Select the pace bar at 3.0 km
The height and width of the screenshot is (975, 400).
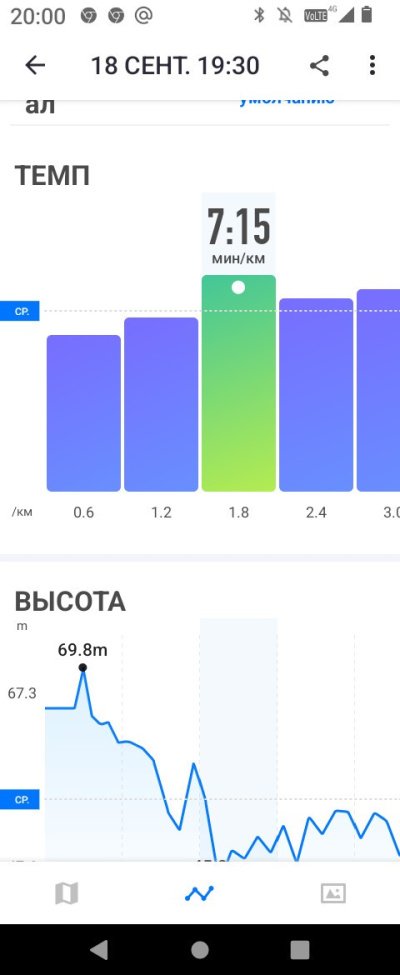point(378,390)
